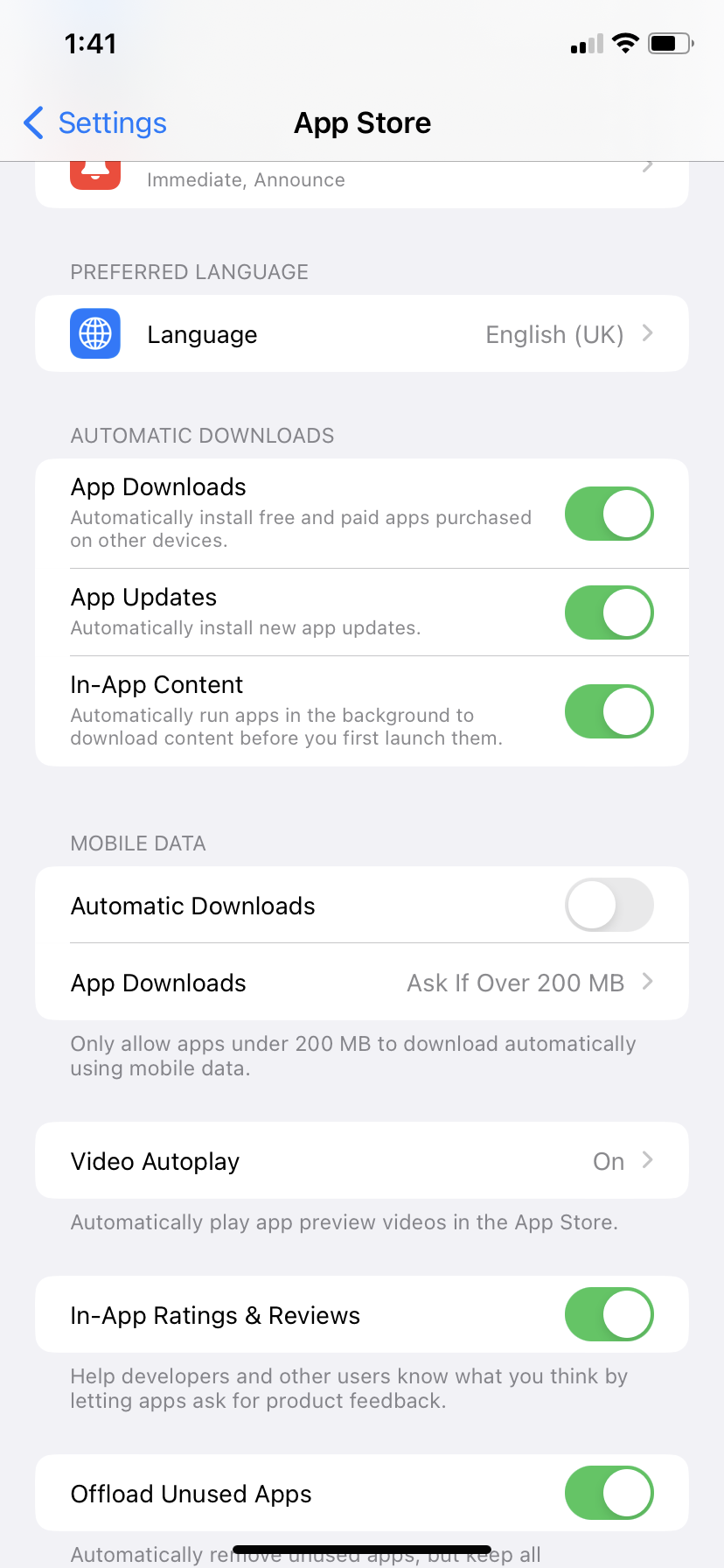Disable Offload Unused Apps
Viewport: 724px width, 1568px height.
[609, 1493]
